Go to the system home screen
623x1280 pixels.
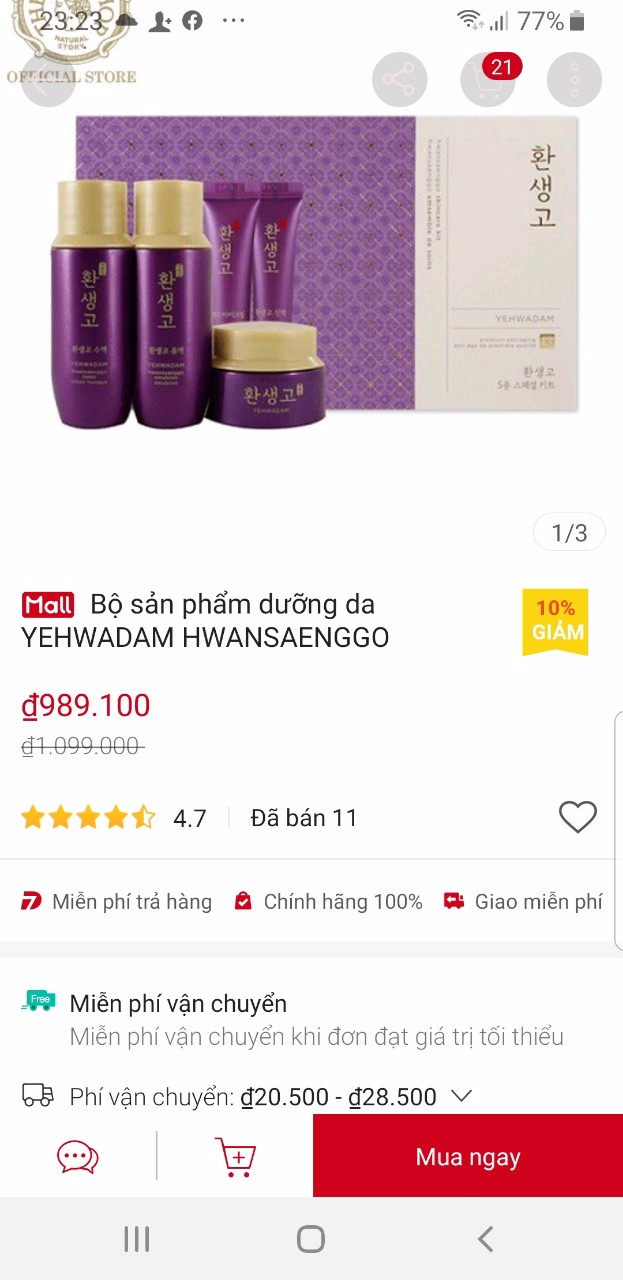tap(311, 1240)
